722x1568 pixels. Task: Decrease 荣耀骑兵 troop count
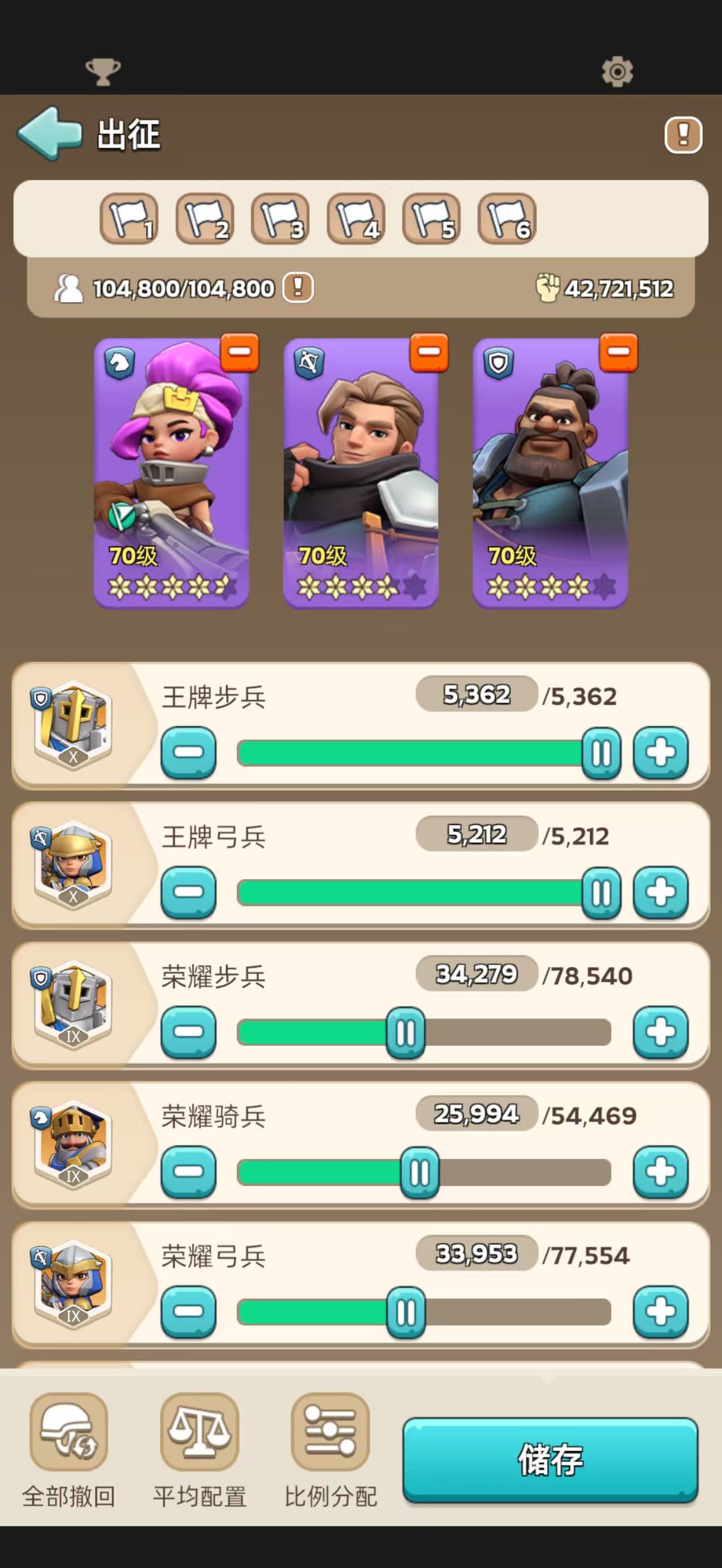(188, 1172)
